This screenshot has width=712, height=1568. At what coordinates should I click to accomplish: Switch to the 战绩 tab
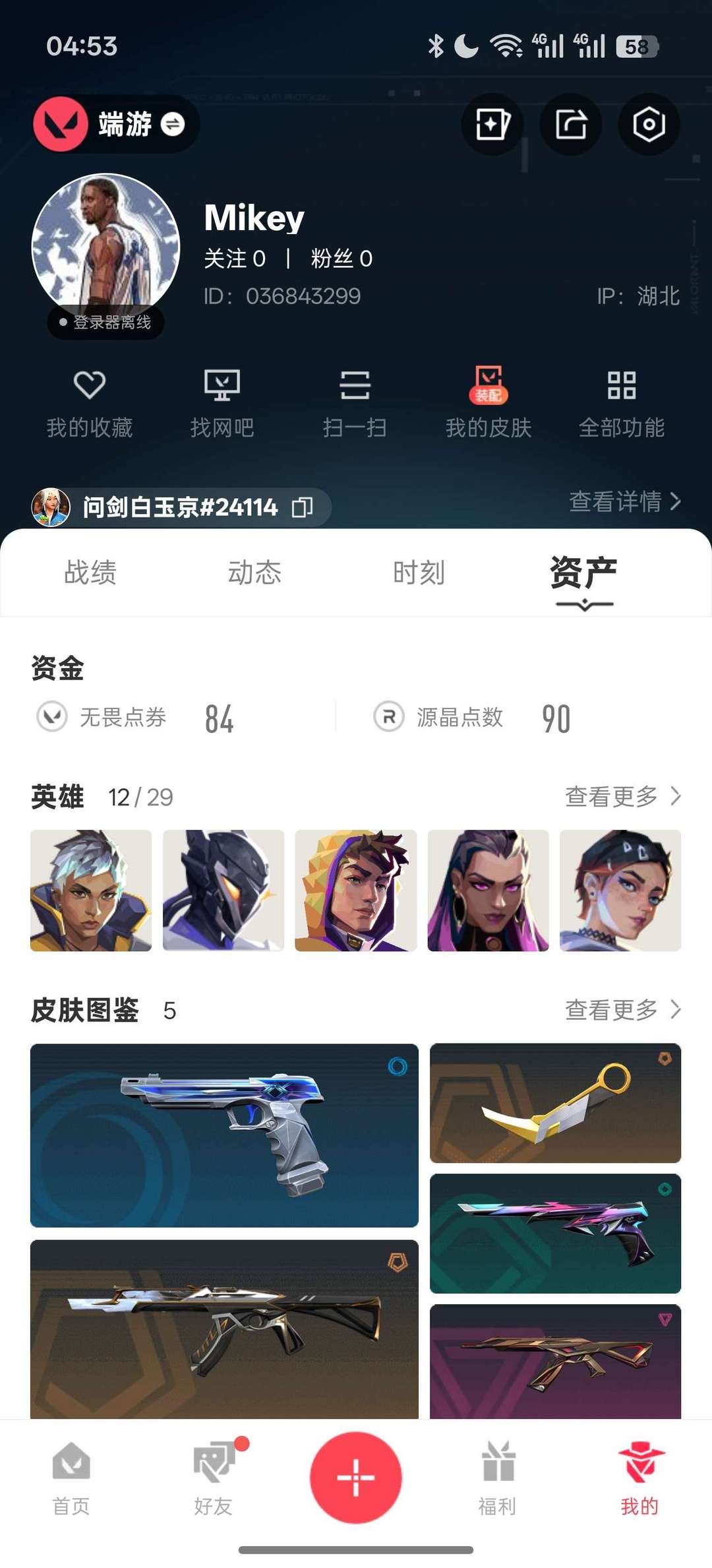(90, 572)
